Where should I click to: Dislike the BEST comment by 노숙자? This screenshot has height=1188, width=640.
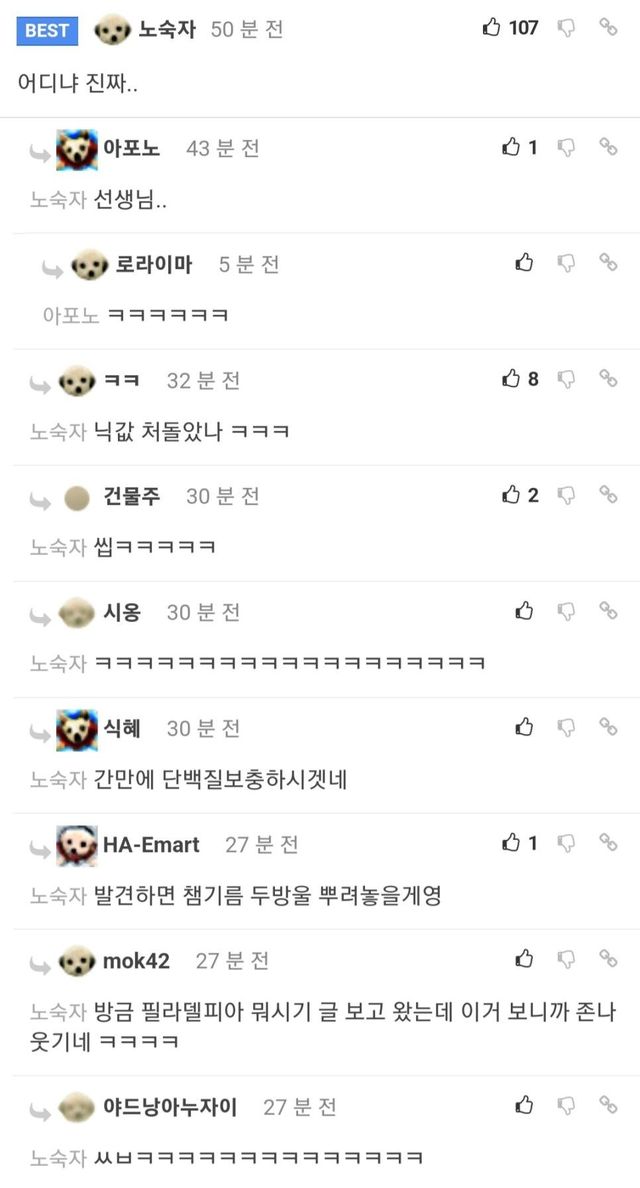point(566,28)
